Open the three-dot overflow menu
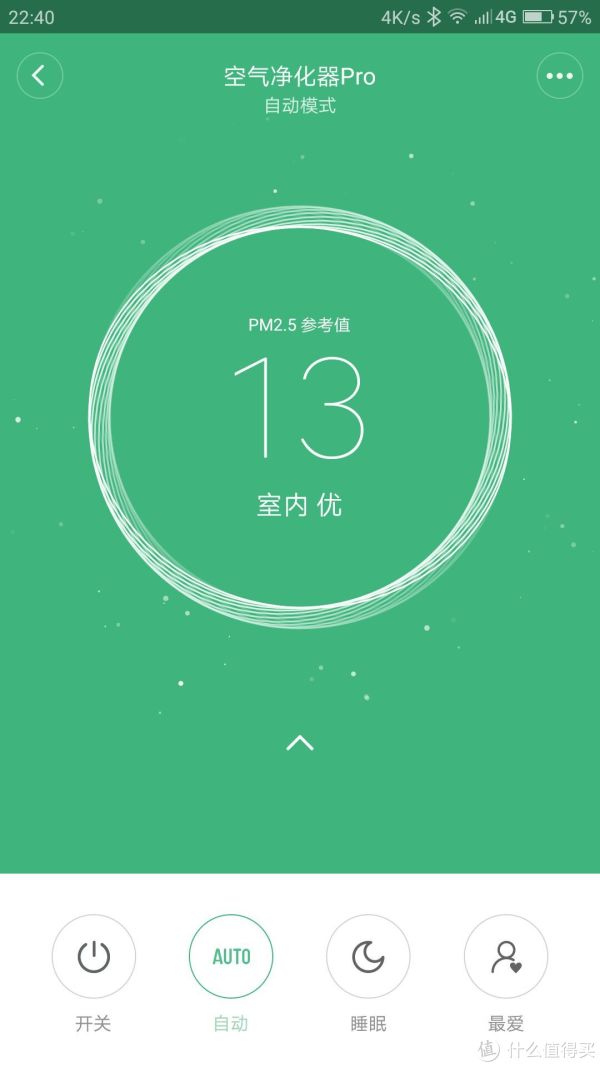This screenshot has height=1067, width=600. 559,76
